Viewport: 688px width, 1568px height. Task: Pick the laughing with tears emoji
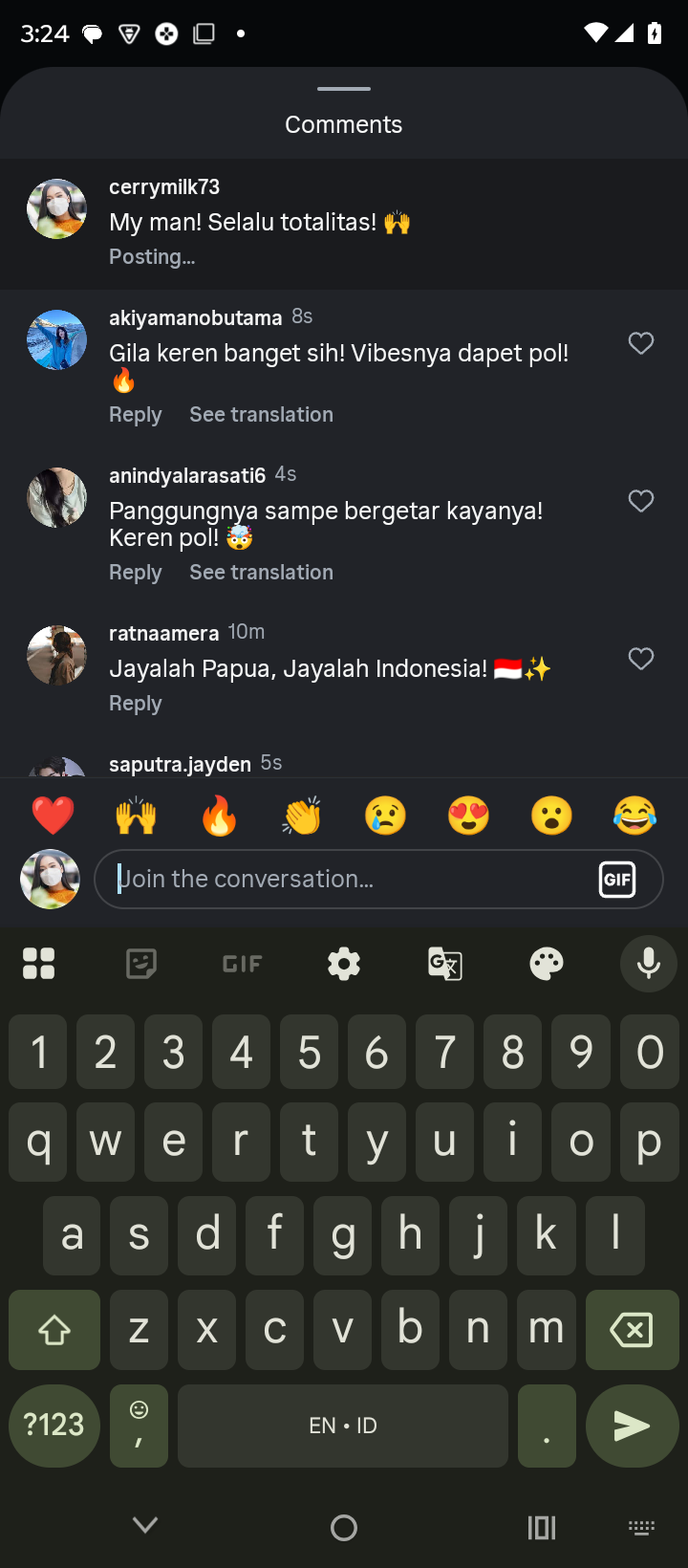pyautogui.click(x=635, y=816)
